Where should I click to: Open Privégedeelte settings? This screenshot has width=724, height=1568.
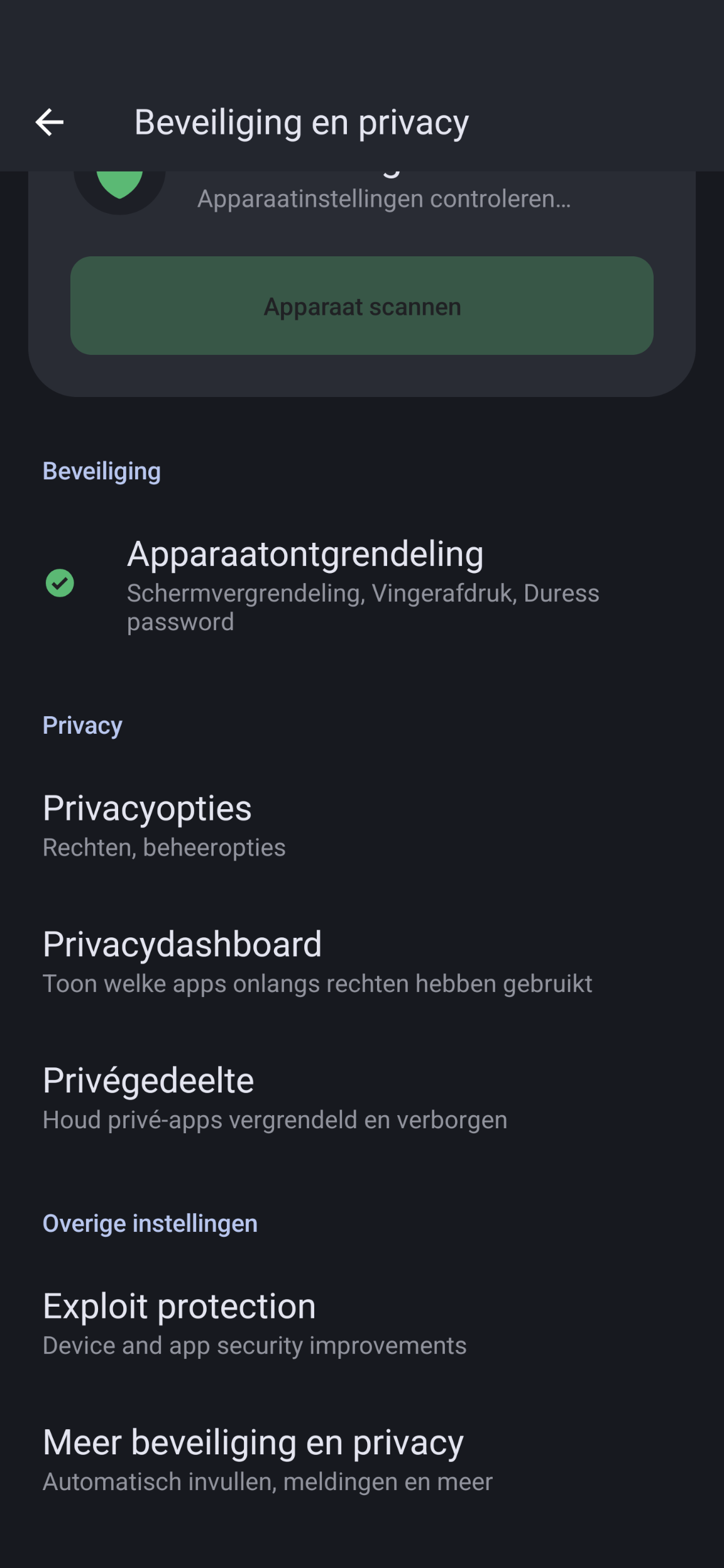click(148, 1081)
